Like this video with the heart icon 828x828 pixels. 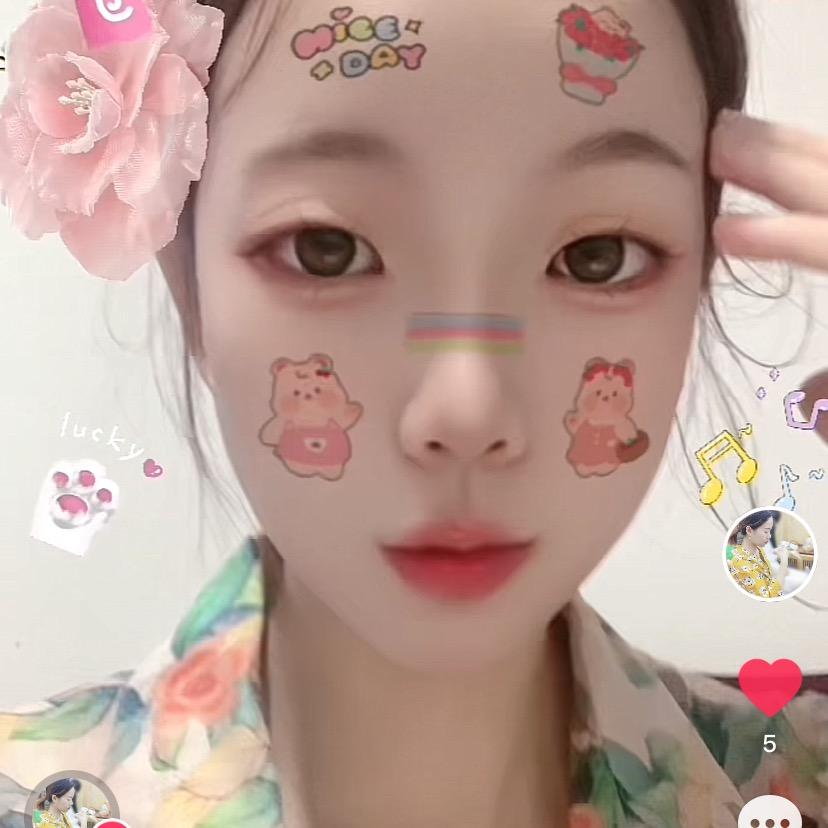(x=769, y=686)
